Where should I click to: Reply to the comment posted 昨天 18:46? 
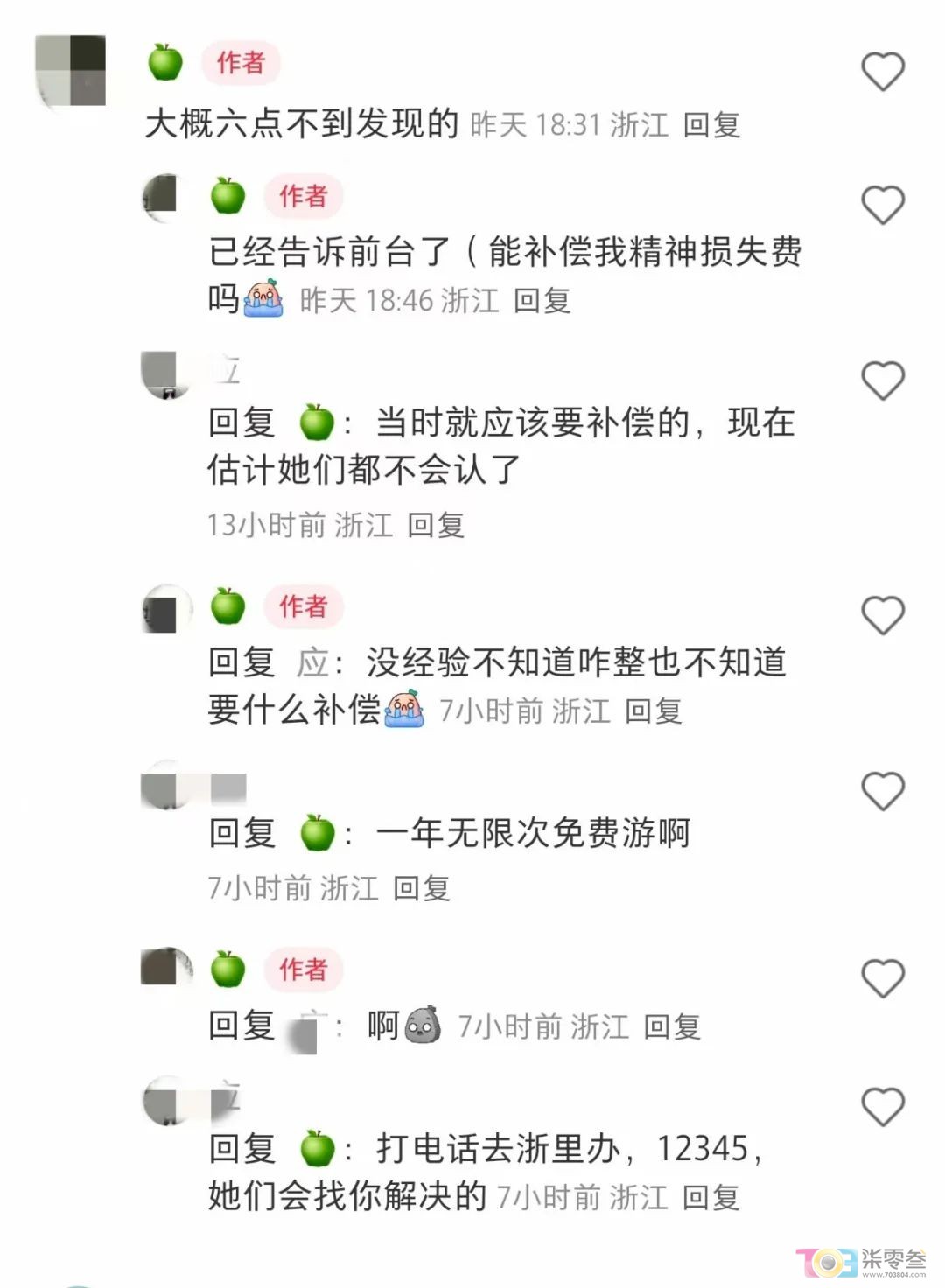tap(542, 301)
